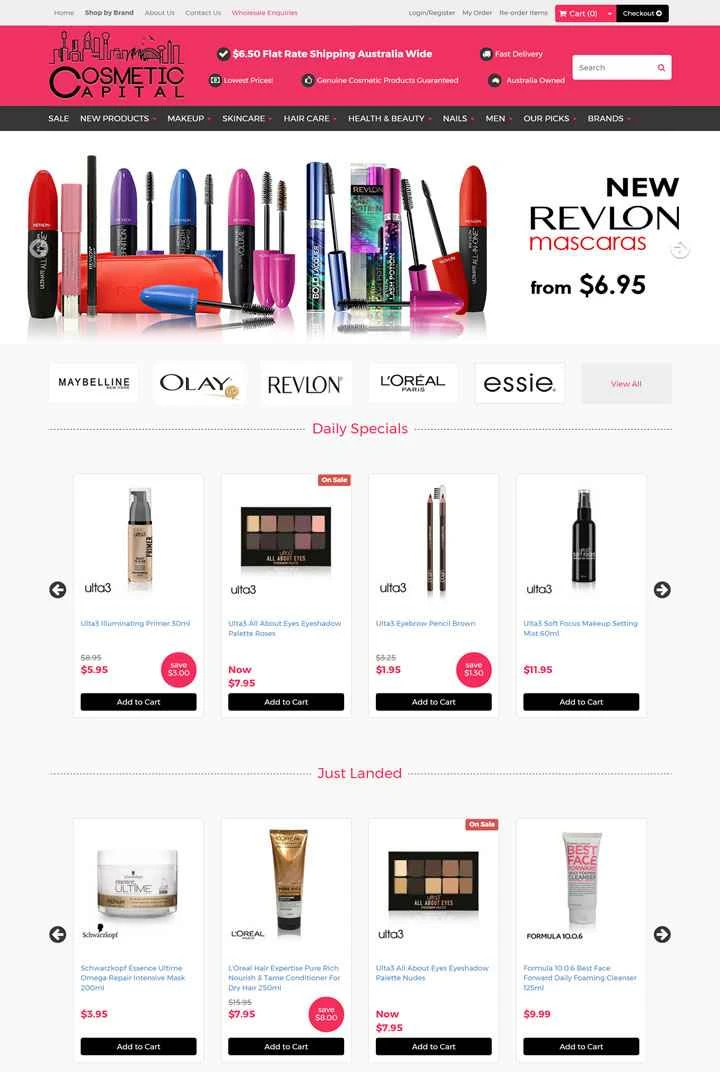
Task: Open Ulta3 Soft Focus Makeup Setting Mist
Action: pyautogui.click(x=580, y=628)
